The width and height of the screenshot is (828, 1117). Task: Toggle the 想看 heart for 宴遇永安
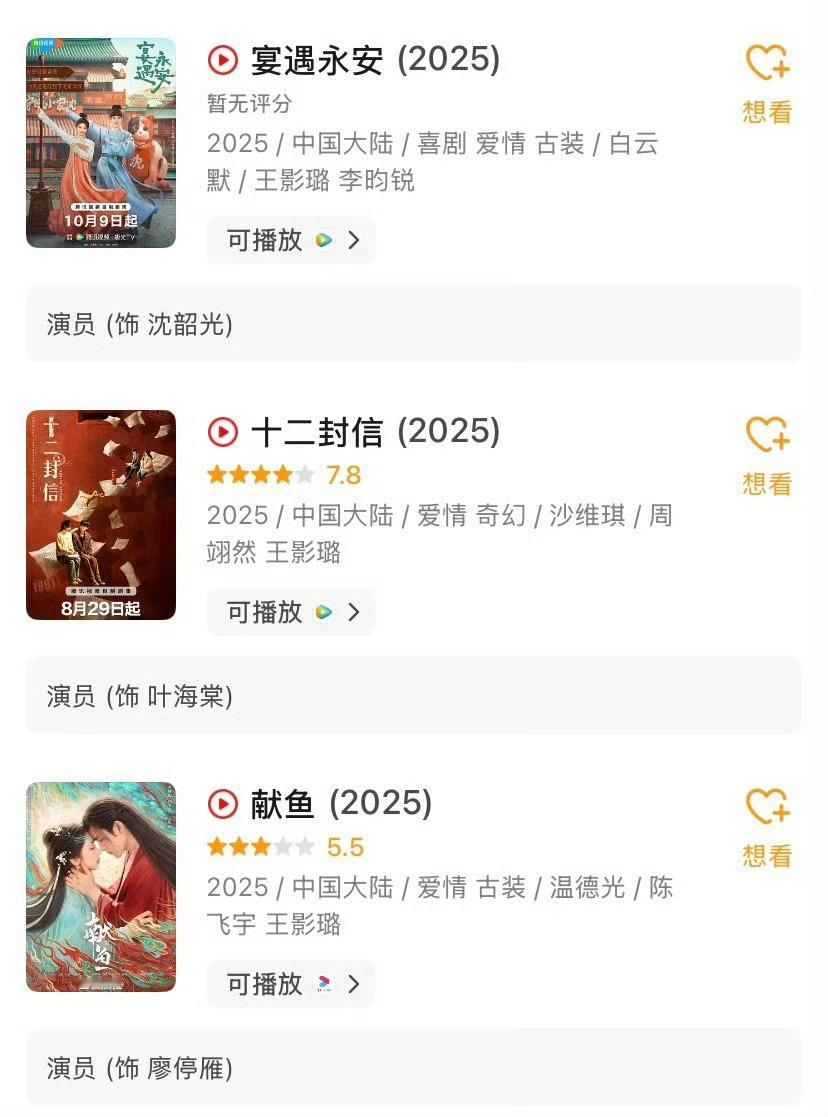pyautogui.click(x=766, y=64)
